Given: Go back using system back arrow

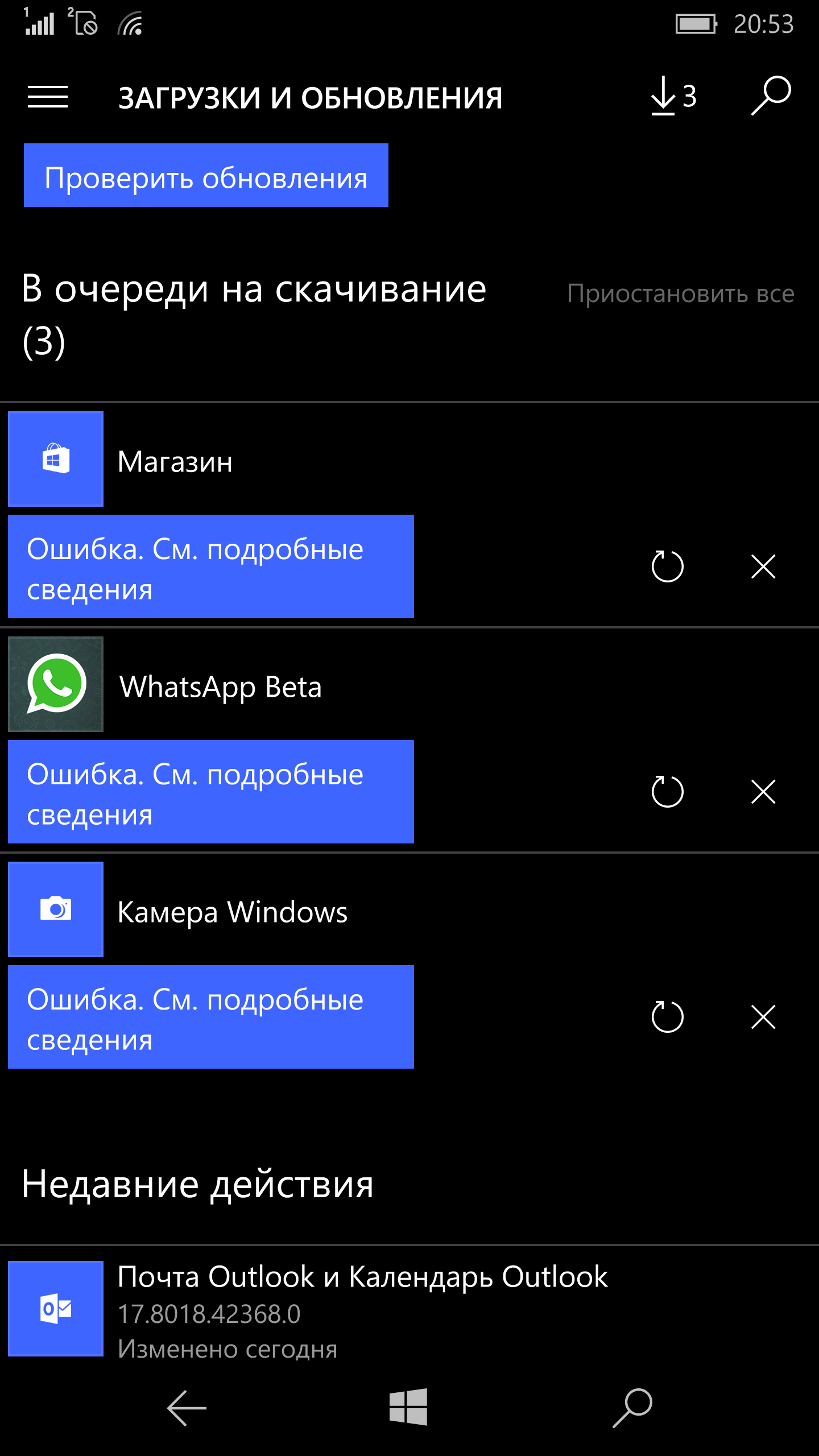Looking at the screenshot, I should pos(187,1408).
